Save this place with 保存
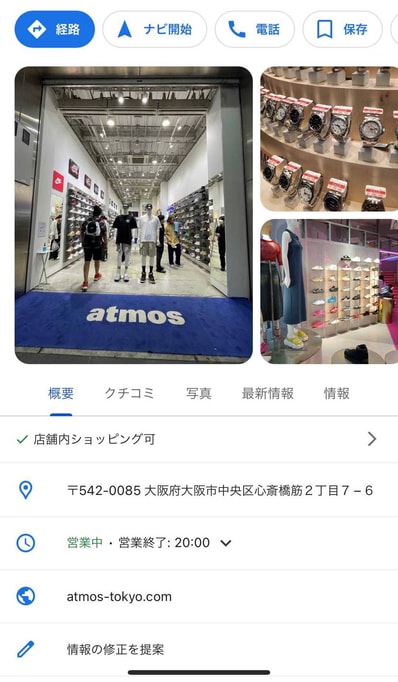This screenshot has height=682, width=398. (x=342, y=30)
